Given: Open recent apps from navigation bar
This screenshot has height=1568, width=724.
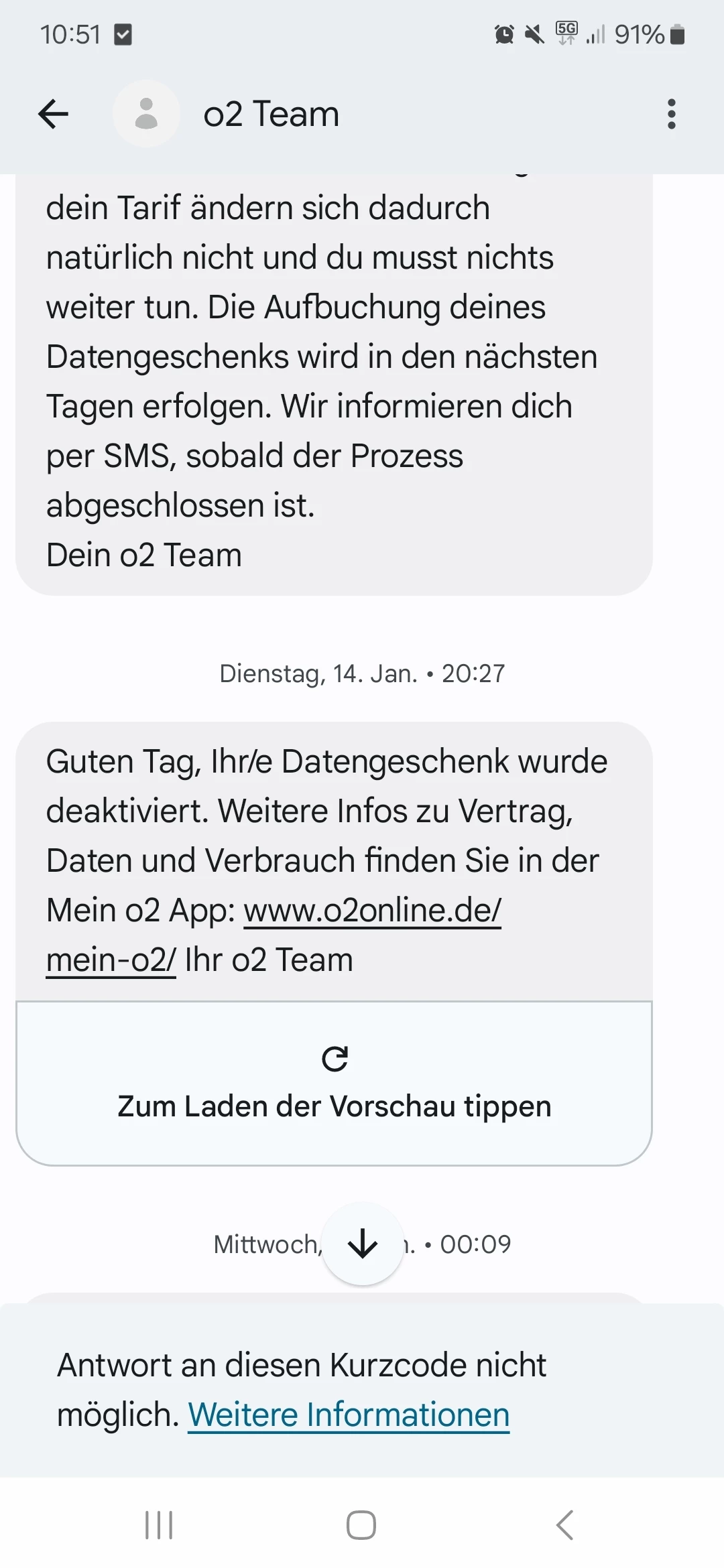Looking at the screenshot, I should (x=159, y=1525).
